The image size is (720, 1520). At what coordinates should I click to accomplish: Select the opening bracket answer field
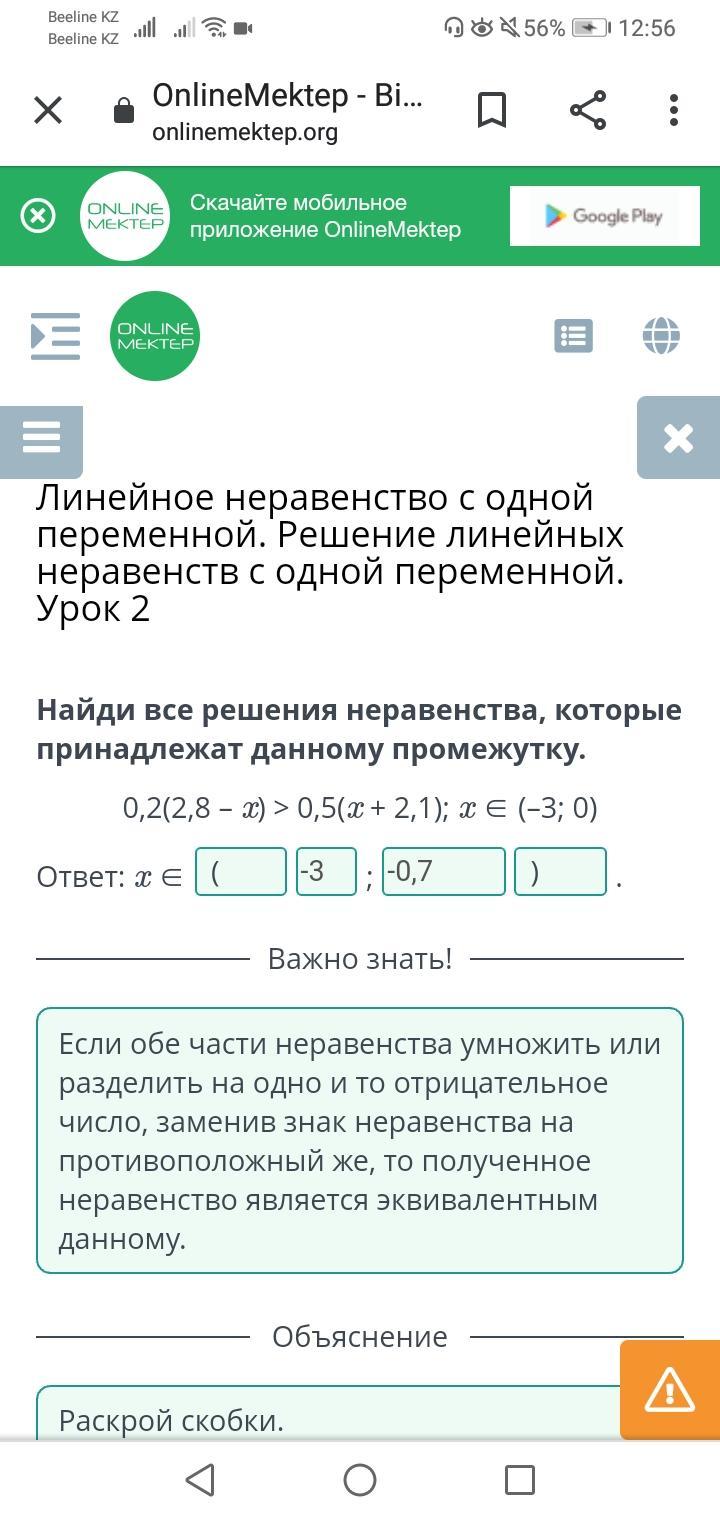click(x=241, y=872)
